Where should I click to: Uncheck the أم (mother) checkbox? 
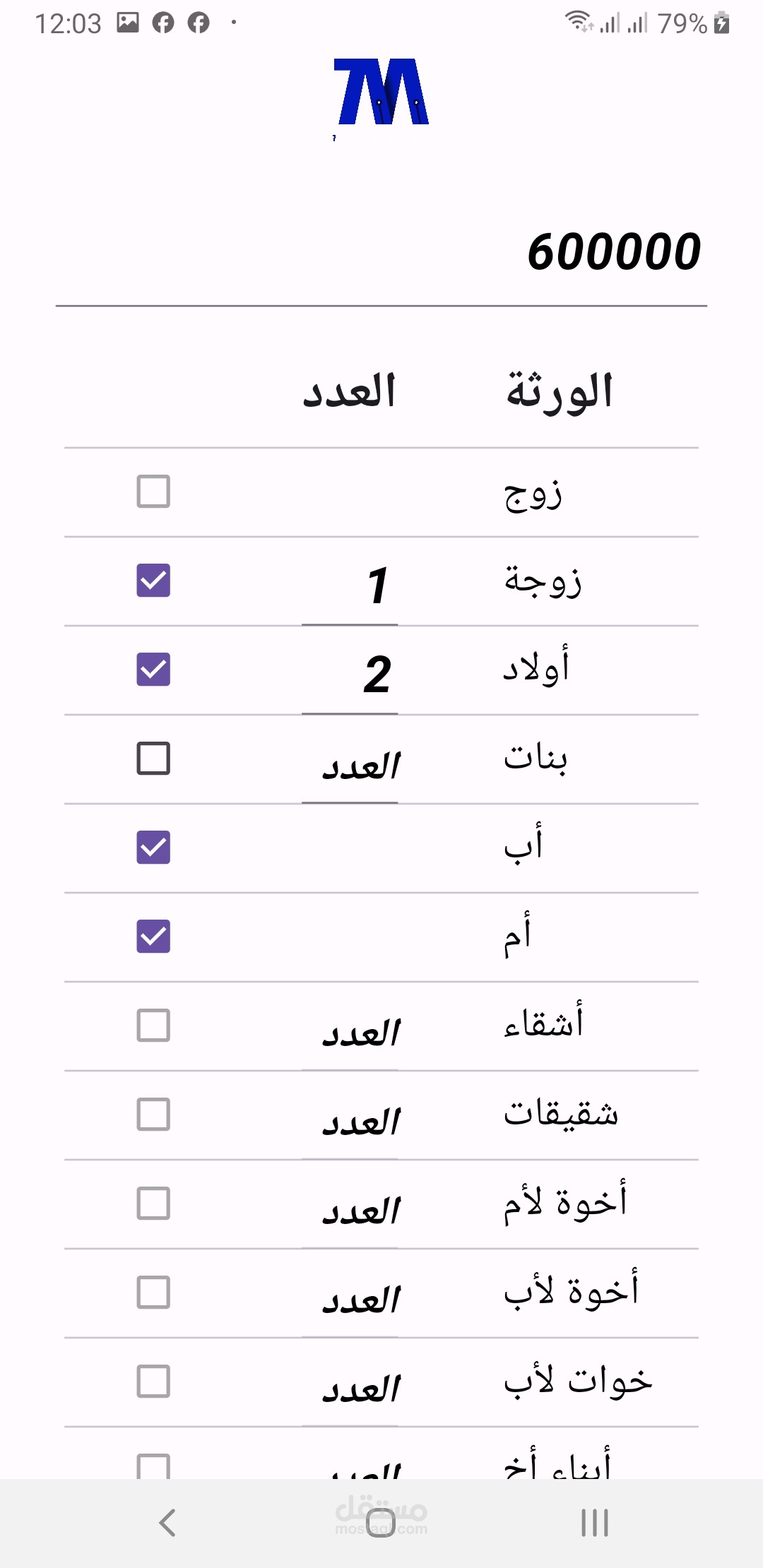click(153, 937)
